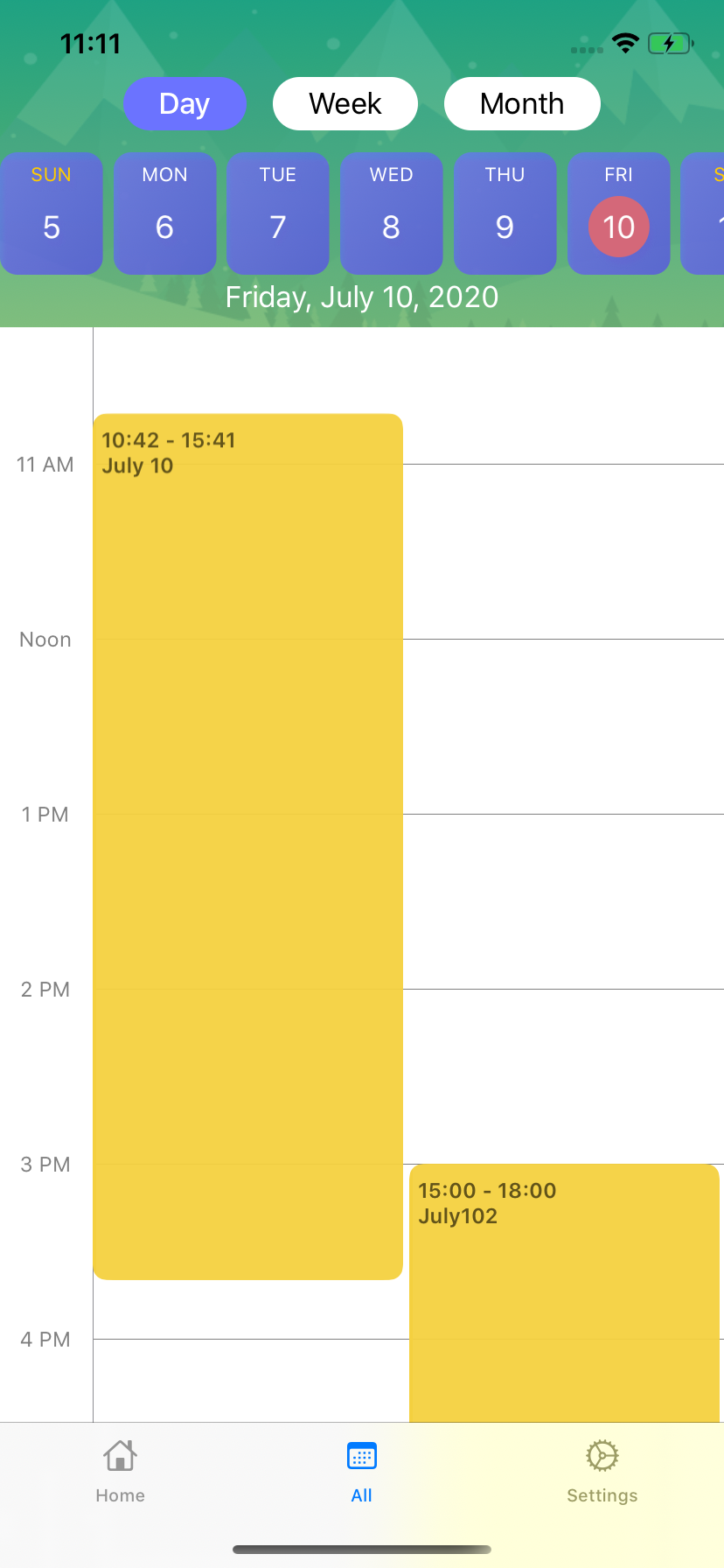724x1568 pixels.
Task: Select Sunday the 5th
Action: click(52, 213)
